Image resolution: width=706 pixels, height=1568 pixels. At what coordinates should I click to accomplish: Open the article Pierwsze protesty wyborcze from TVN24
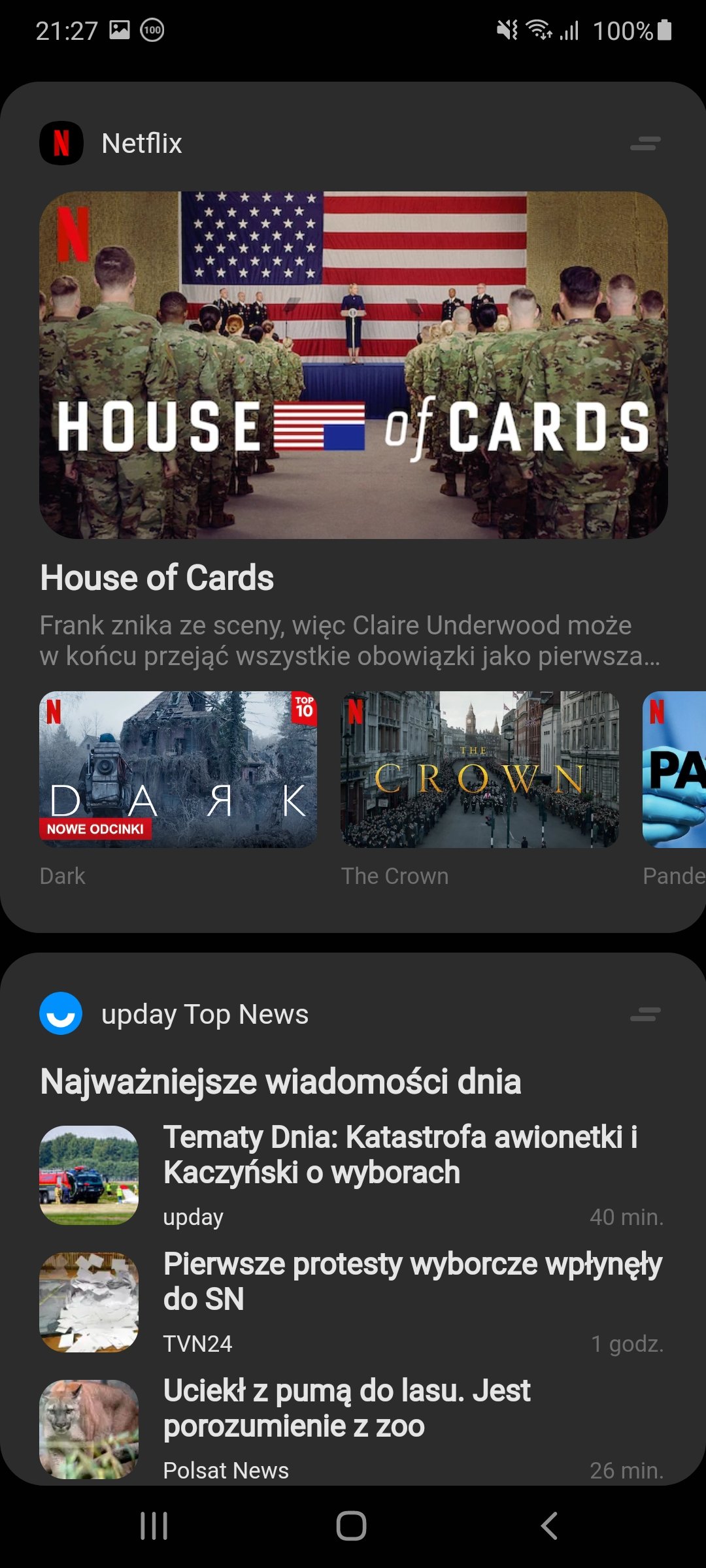(352, 1301)
